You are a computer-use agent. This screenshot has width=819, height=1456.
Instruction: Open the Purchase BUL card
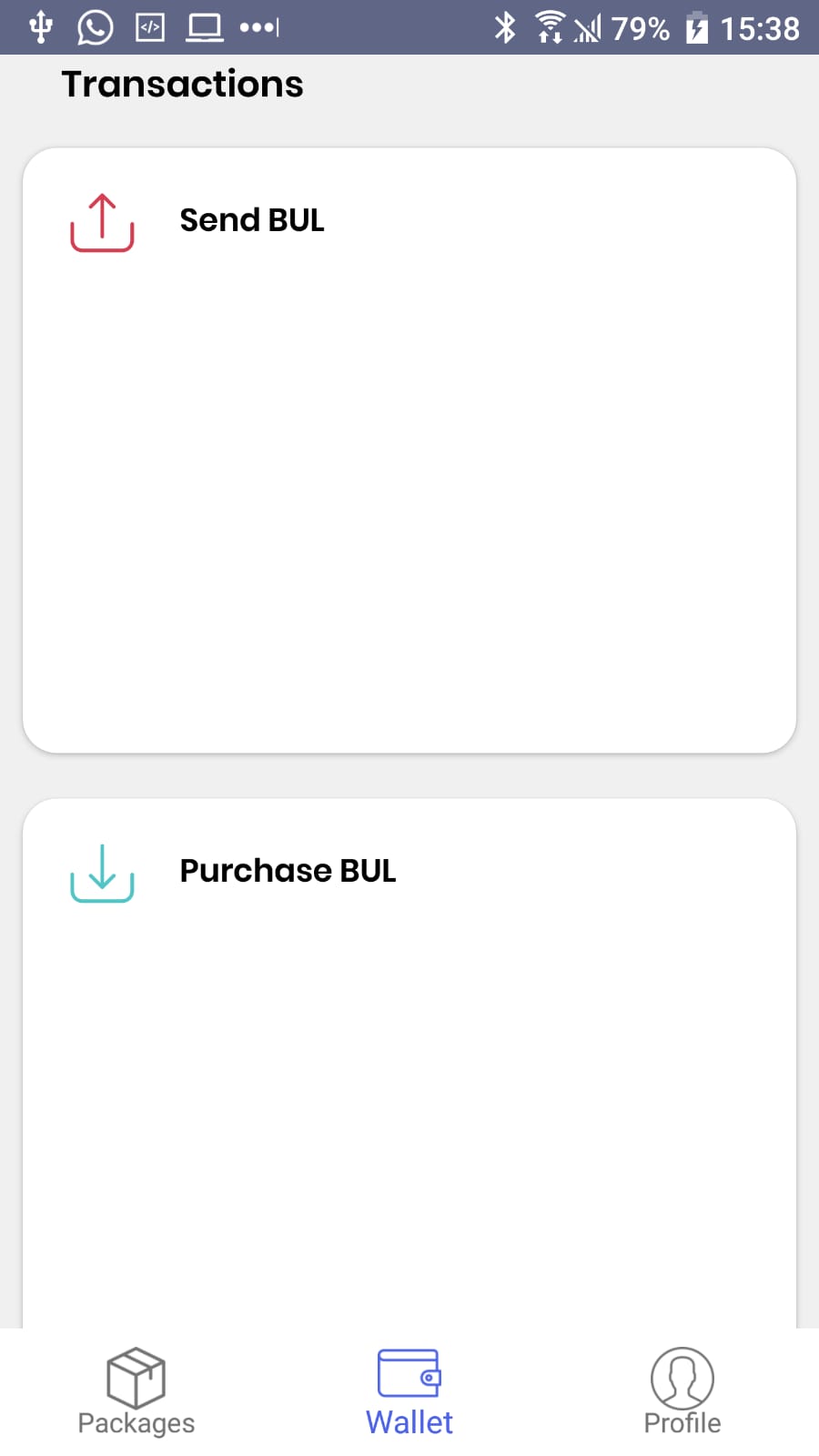tap(409, 1063)
